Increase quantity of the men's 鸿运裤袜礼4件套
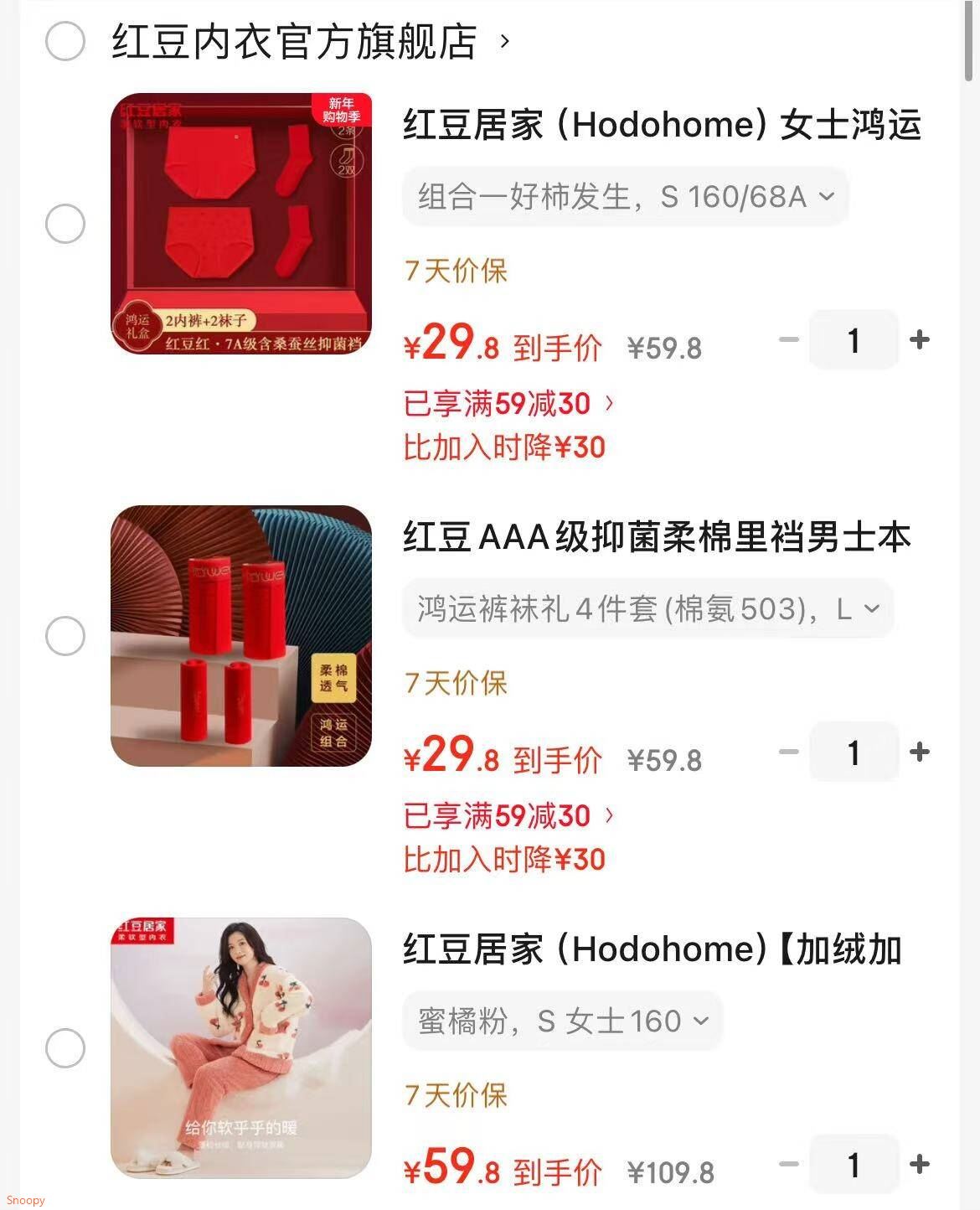The image size is (980, 1210). 921,752
